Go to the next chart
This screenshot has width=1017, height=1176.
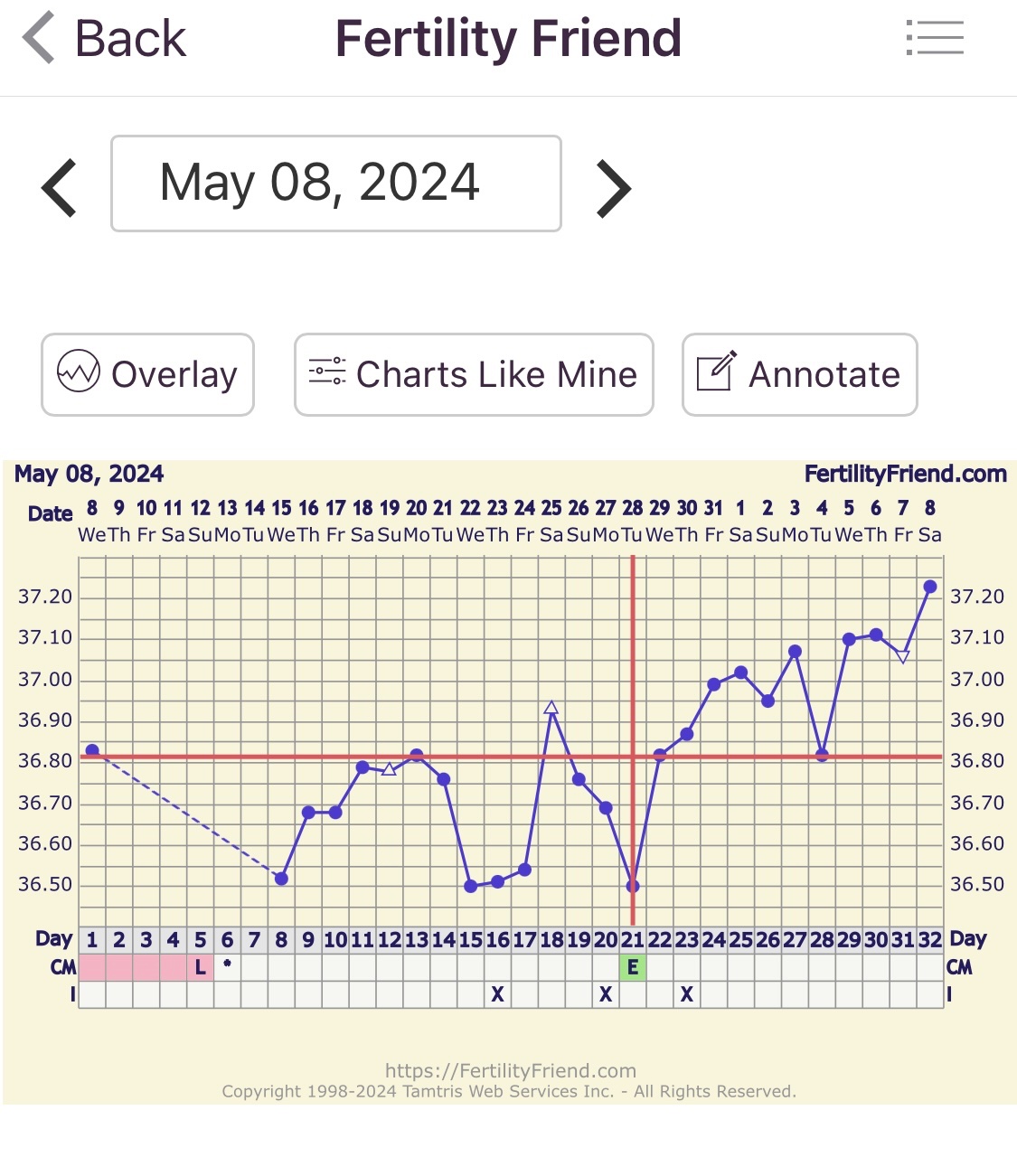pyautogui.click(x=613, y=188)
